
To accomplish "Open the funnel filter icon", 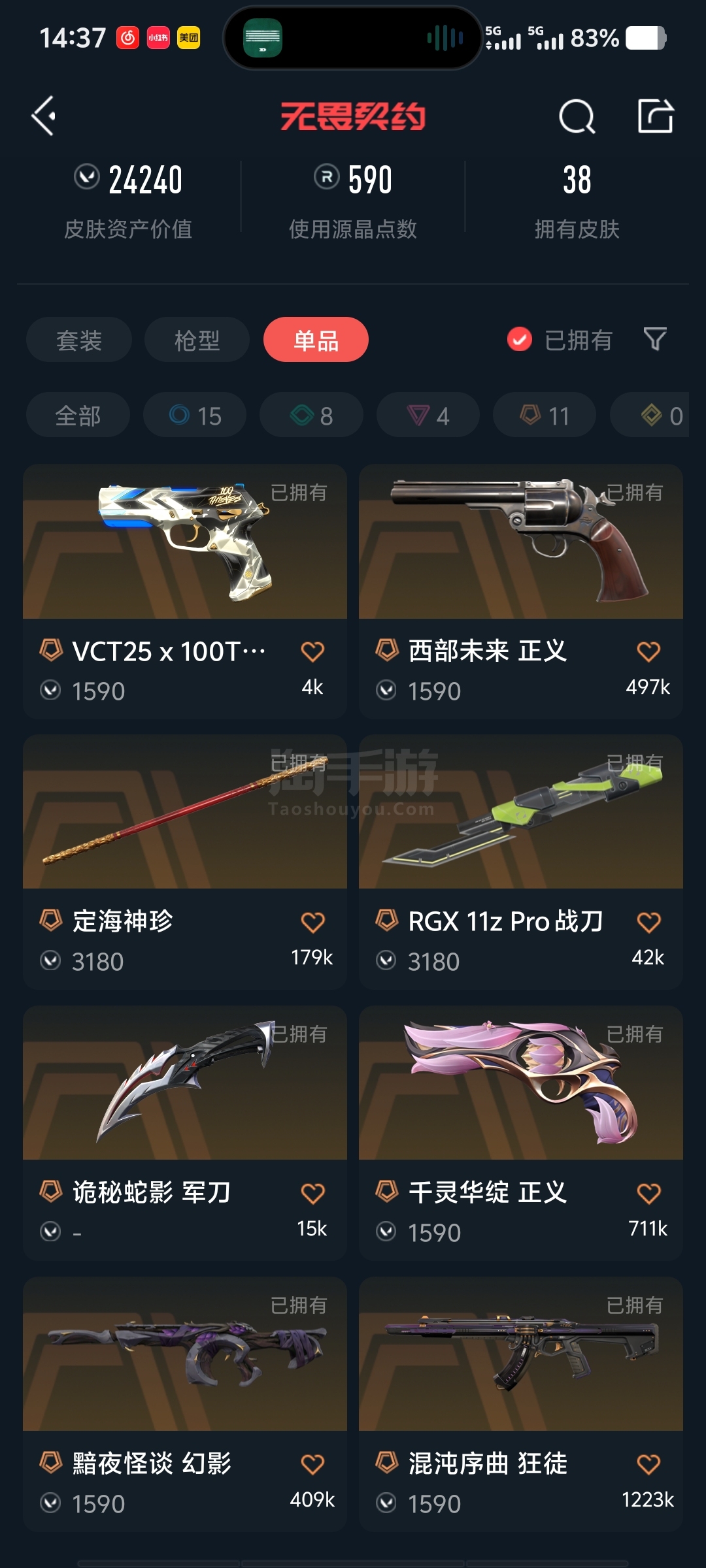I will (655, 340).
